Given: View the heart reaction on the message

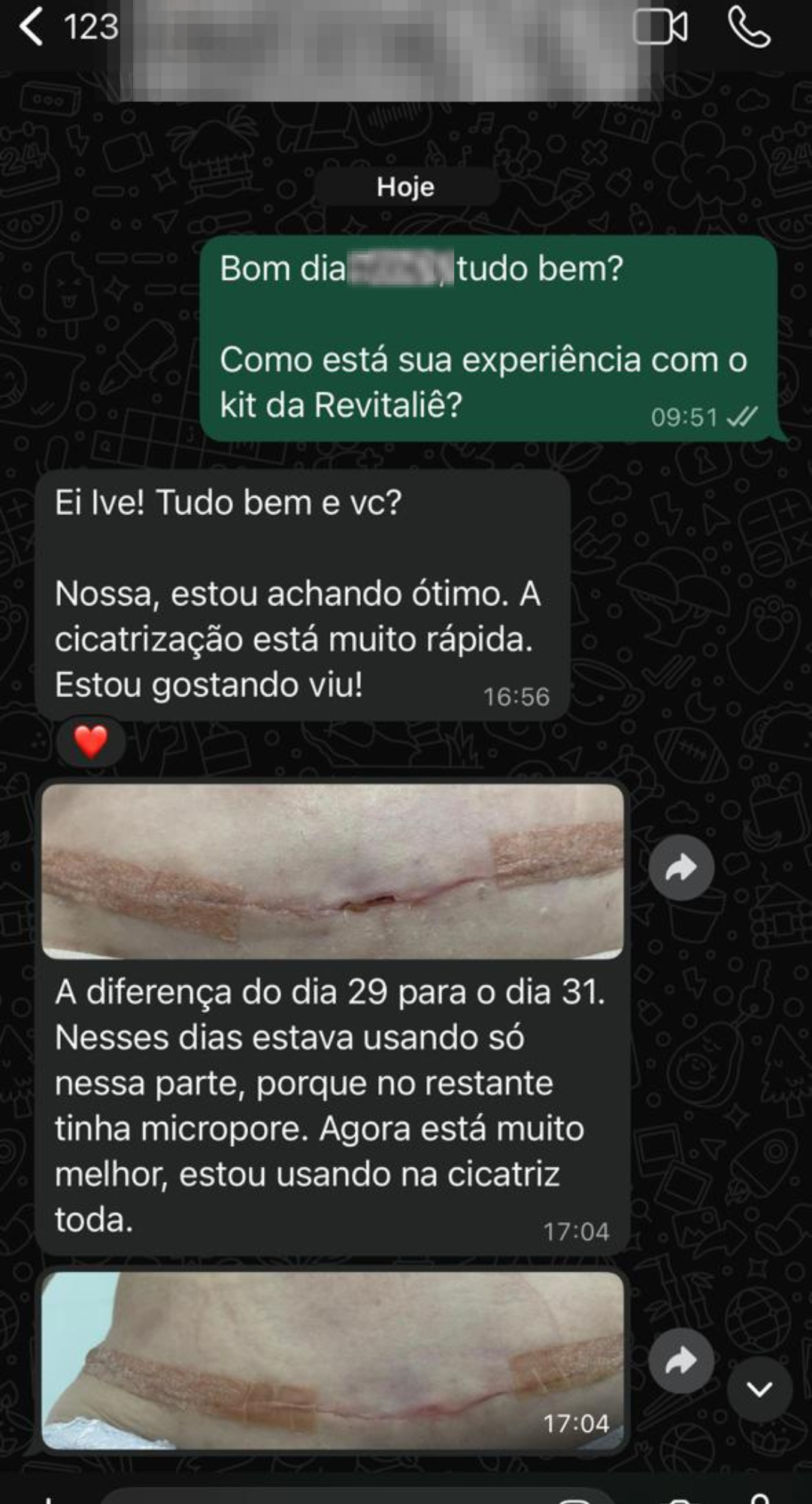Looking at the screenshot, I should point(91,742).
